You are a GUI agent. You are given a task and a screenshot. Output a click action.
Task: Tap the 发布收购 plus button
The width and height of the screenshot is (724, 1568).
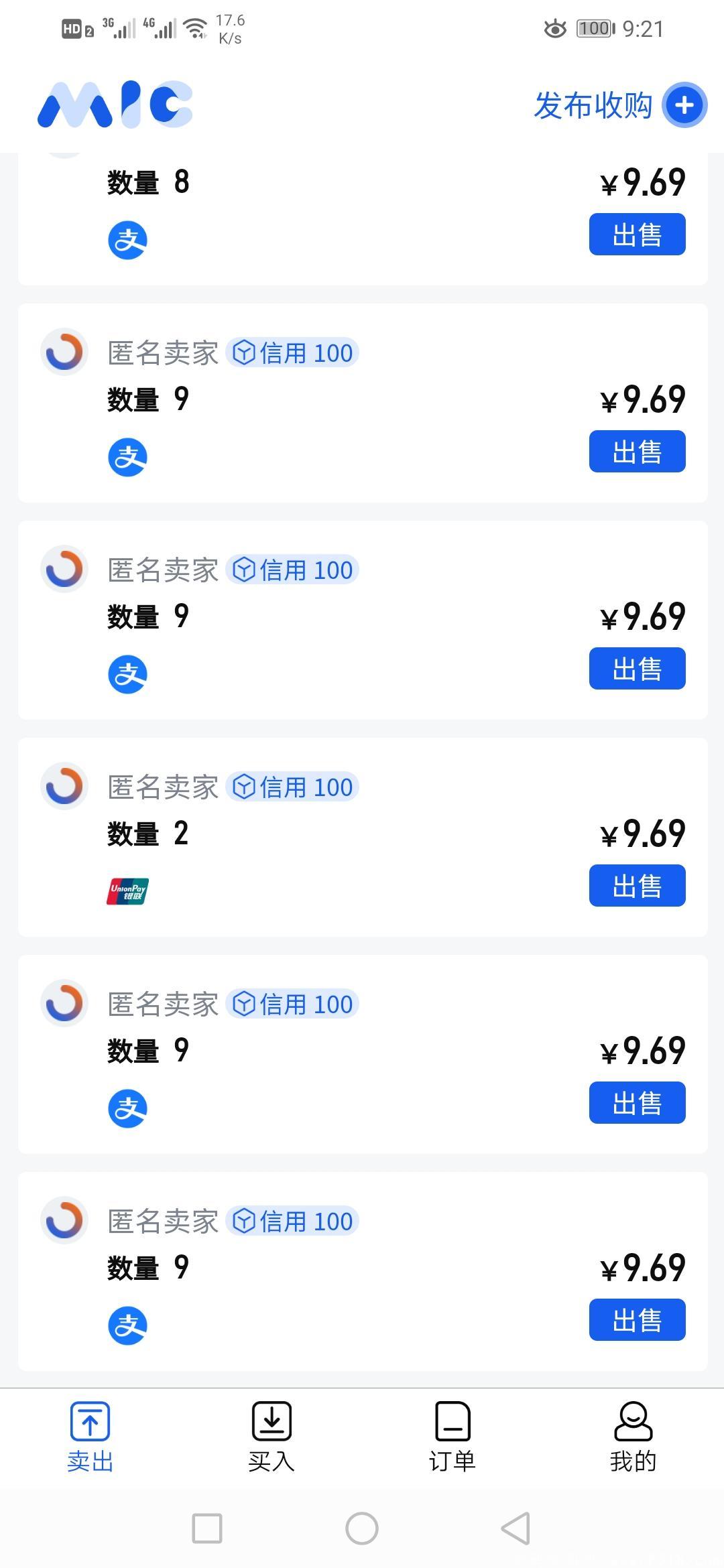tap(684, 105)
